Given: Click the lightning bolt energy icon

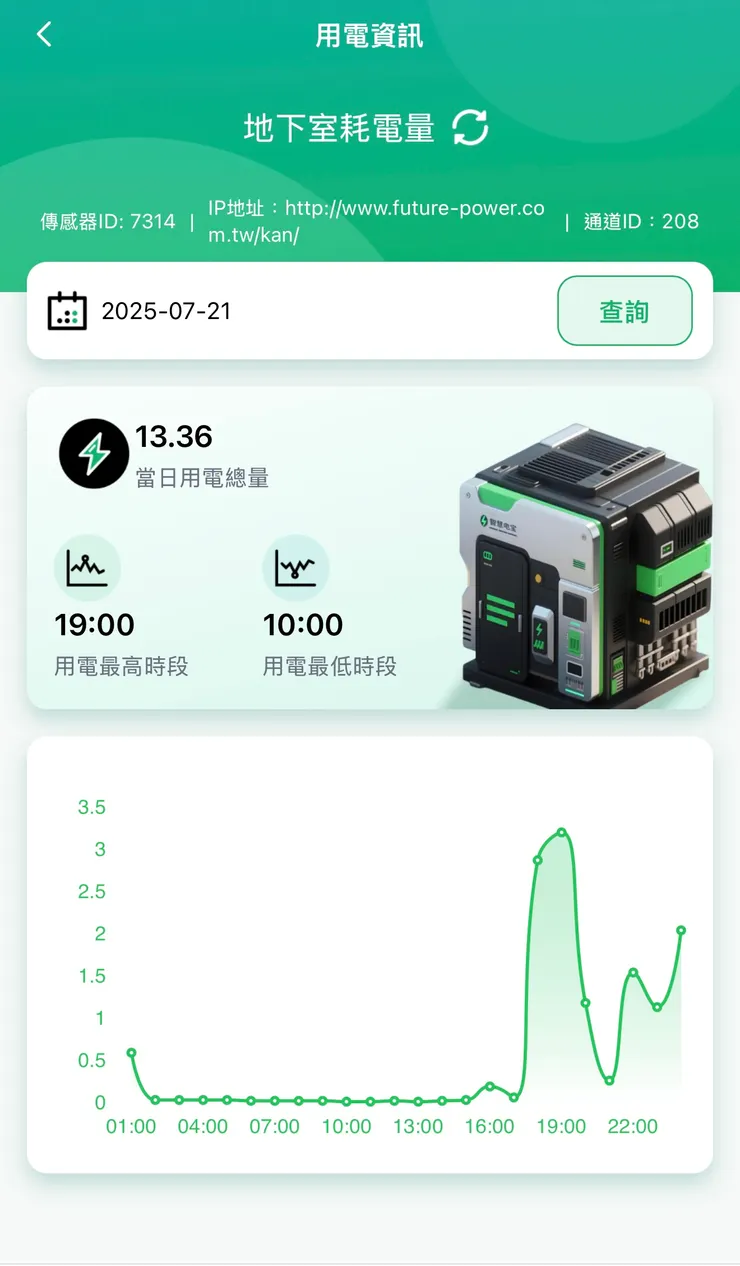Looking at the screenshot, I should pos(94,453).
